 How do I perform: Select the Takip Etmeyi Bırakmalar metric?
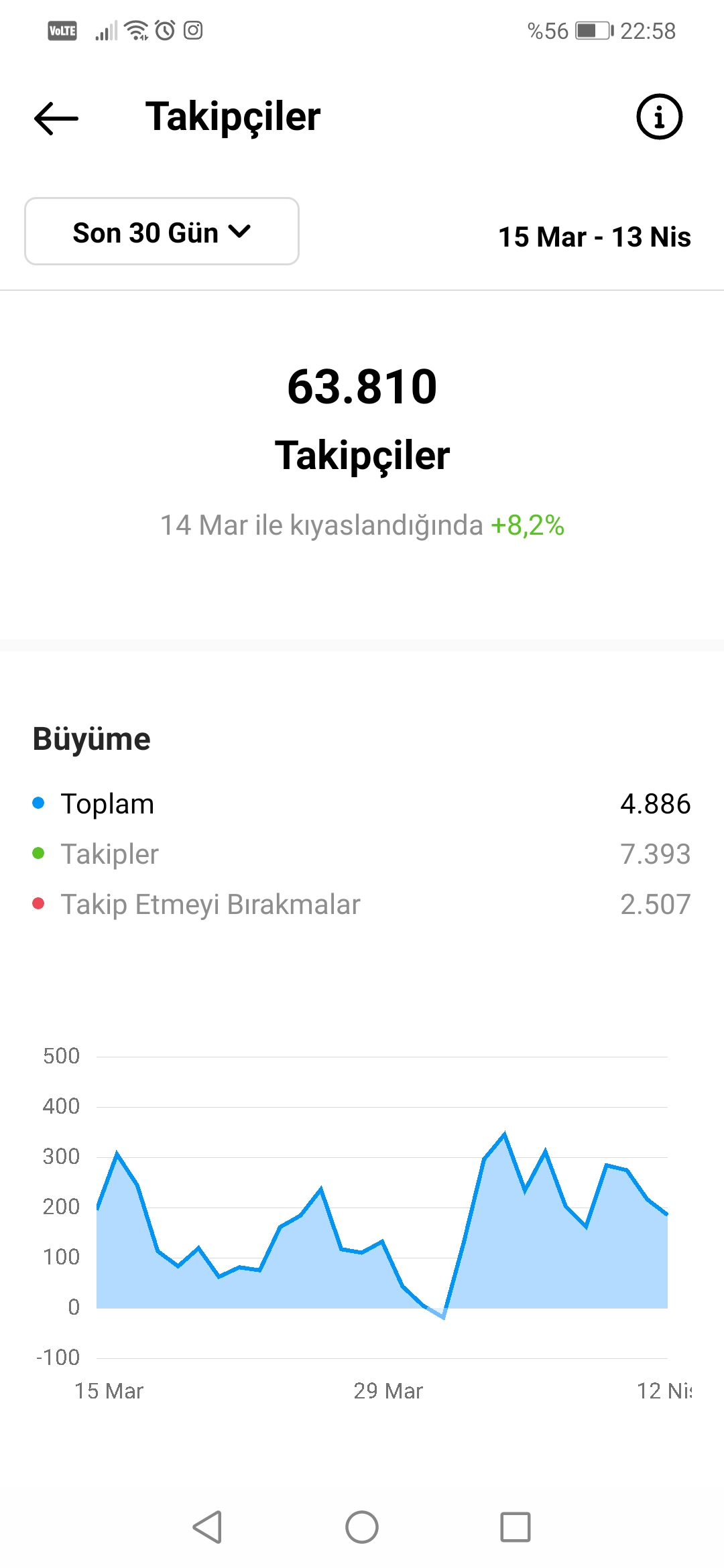click(x=362, y=904)
